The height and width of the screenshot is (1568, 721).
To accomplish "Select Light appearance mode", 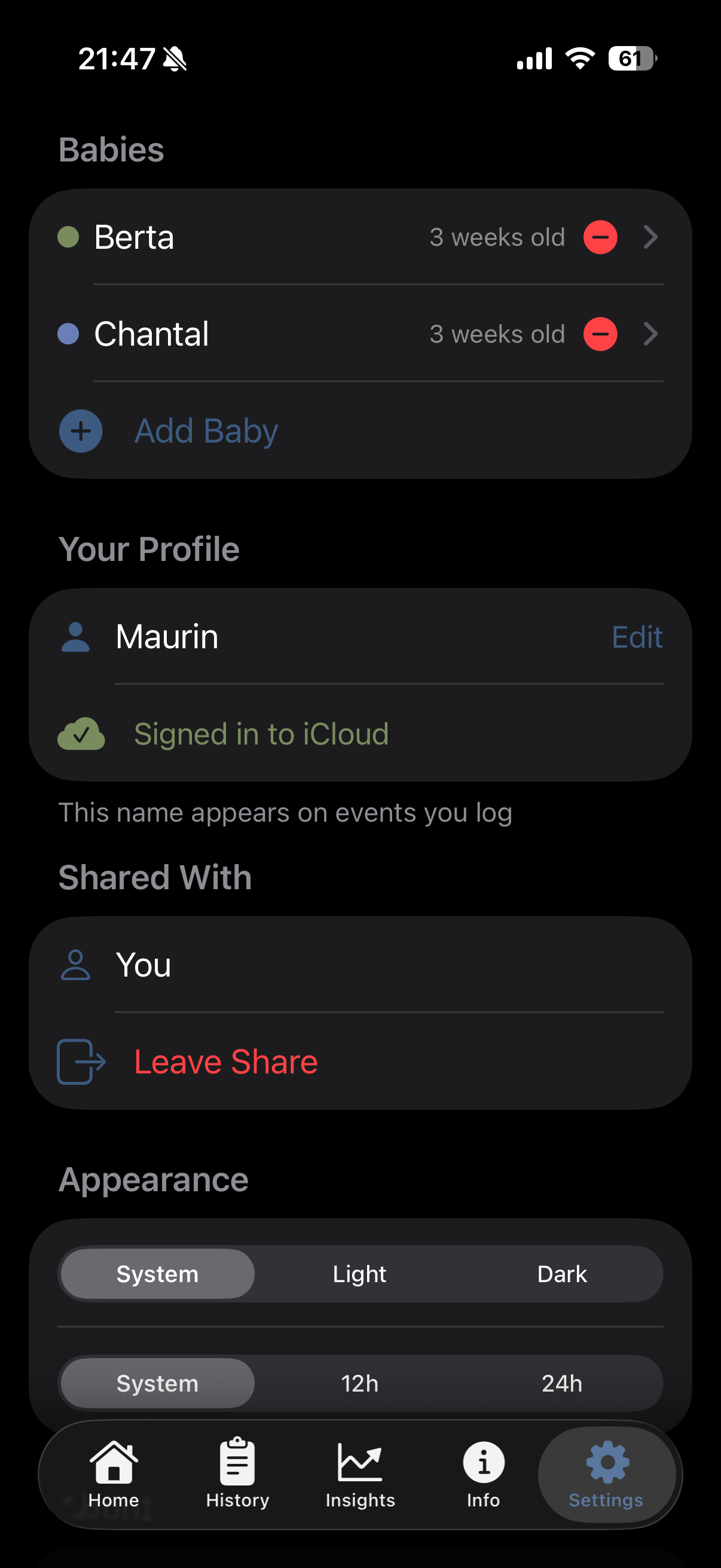I will pos(359,1274).
